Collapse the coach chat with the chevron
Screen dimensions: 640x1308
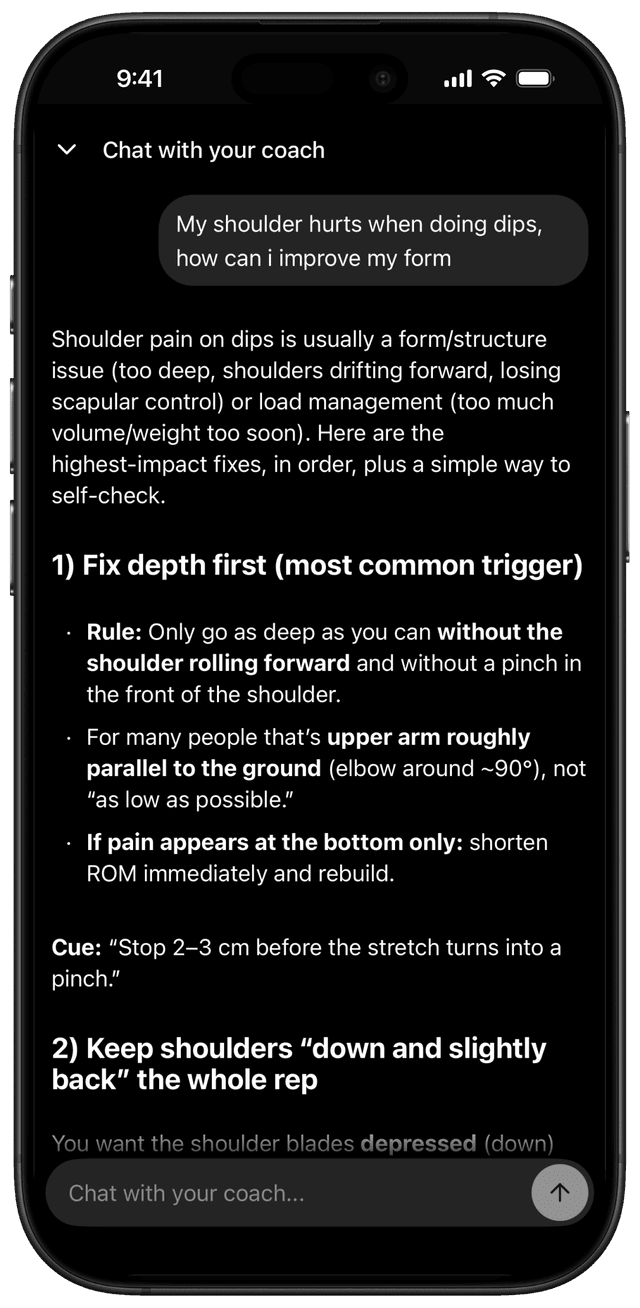pos(67,150)
